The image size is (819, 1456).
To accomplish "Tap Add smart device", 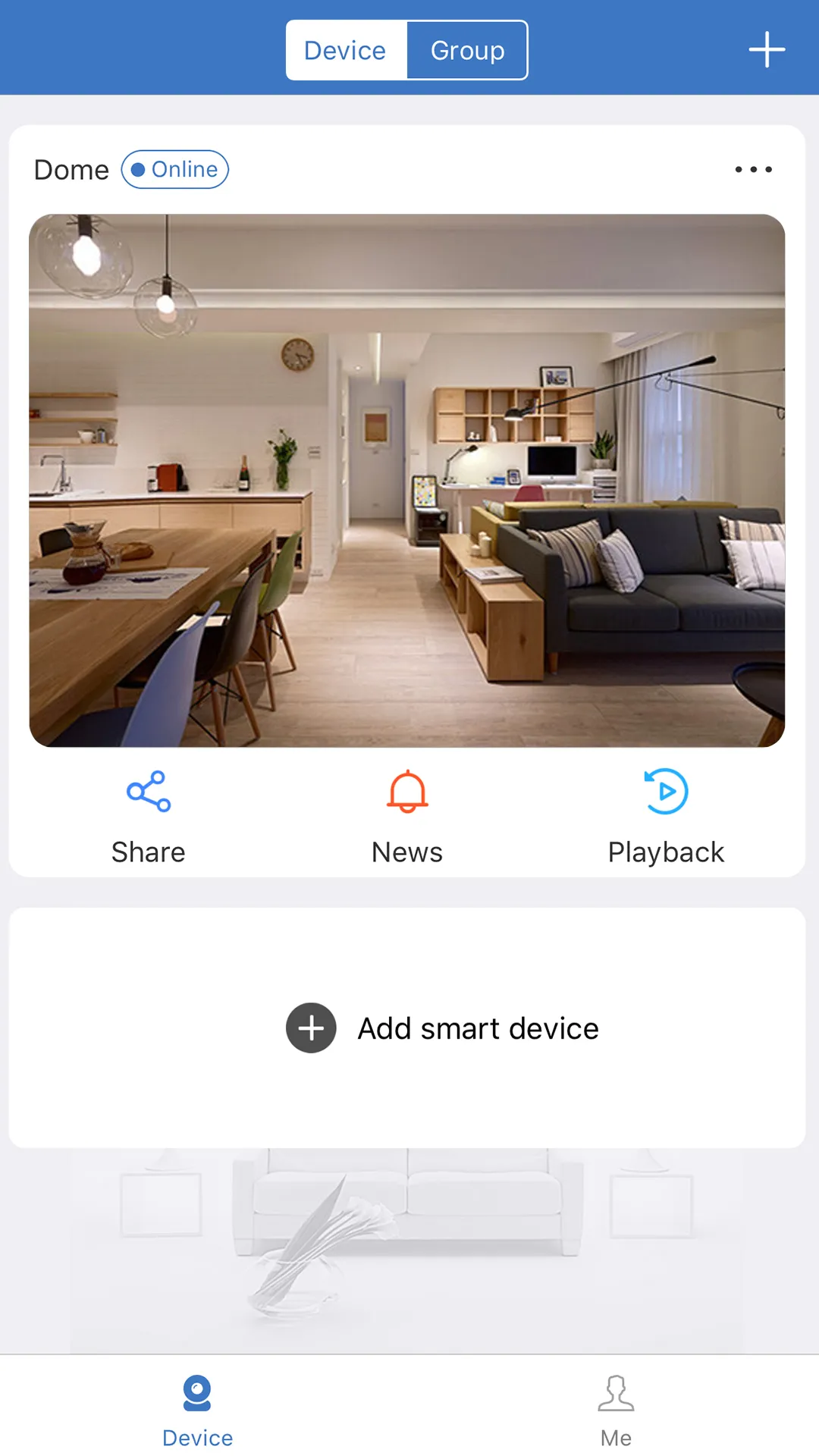I will point(478,1028).
